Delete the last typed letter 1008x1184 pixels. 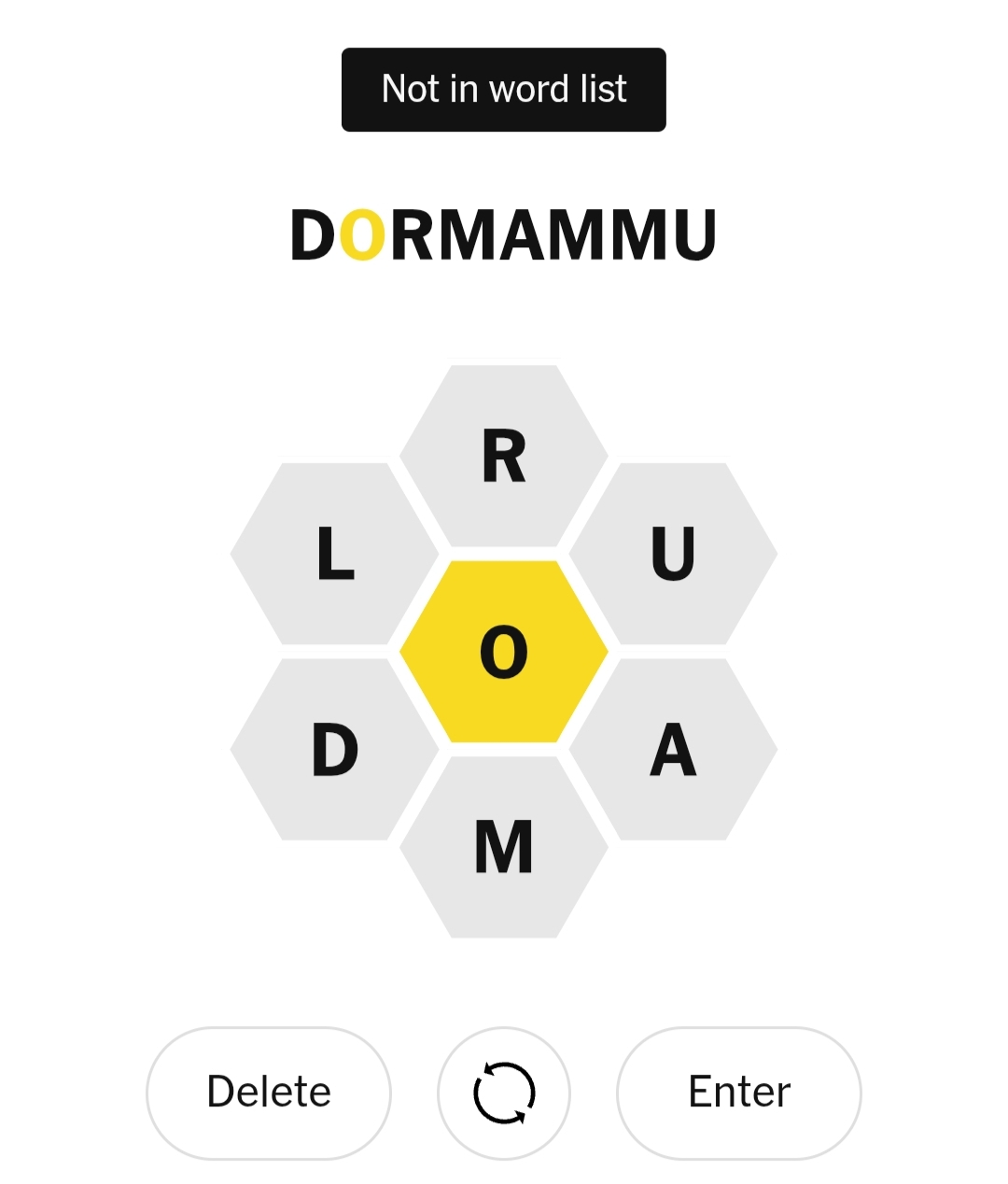coord(269,1092)
